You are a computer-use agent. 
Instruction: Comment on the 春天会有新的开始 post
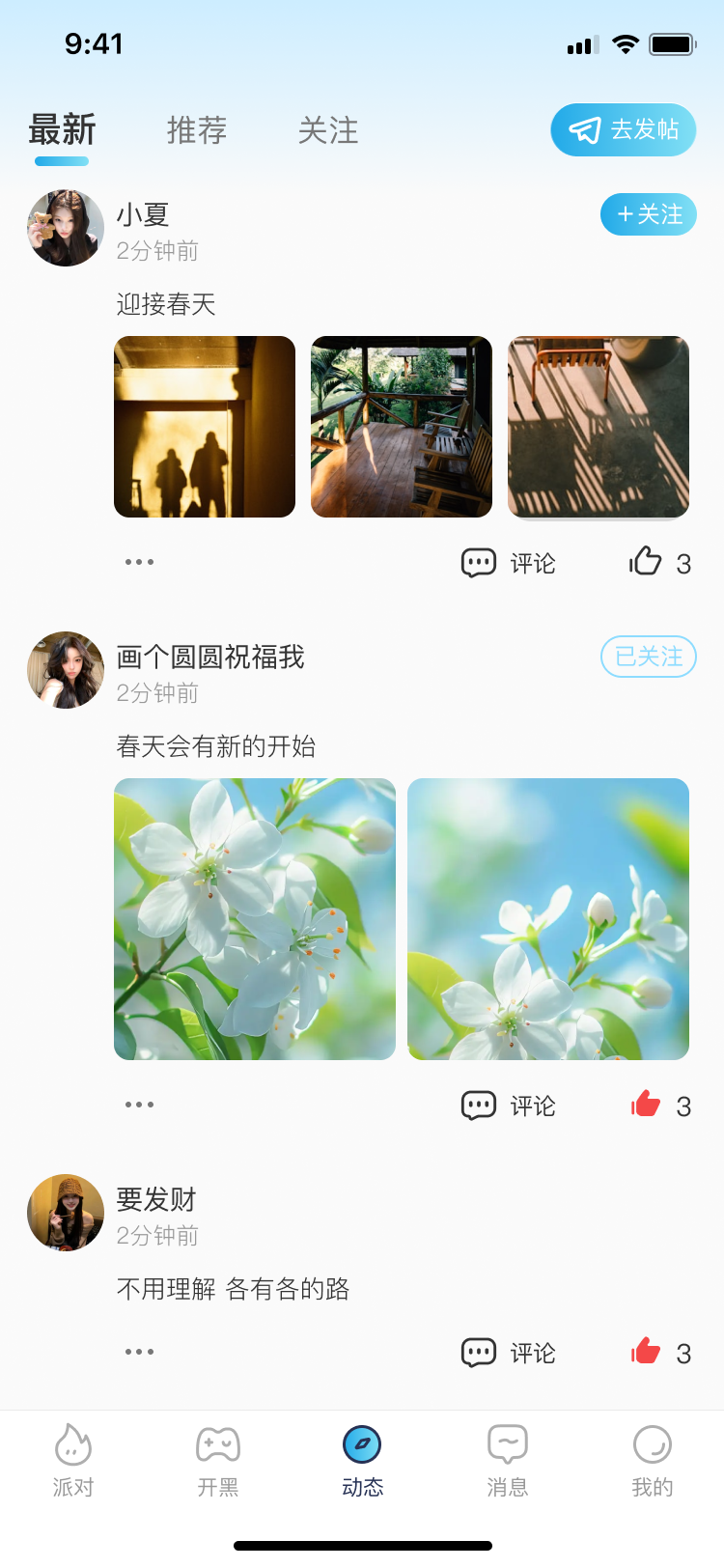[509, 1106]
